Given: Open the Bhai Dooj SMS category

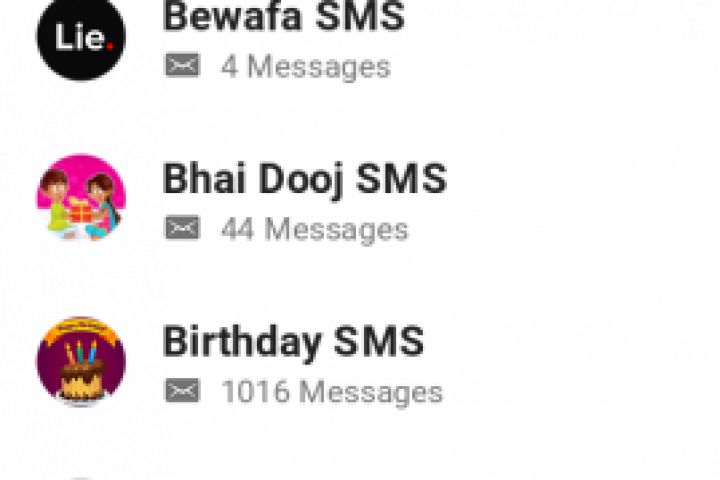Looking at the screenshot, I should coord(304,181).
